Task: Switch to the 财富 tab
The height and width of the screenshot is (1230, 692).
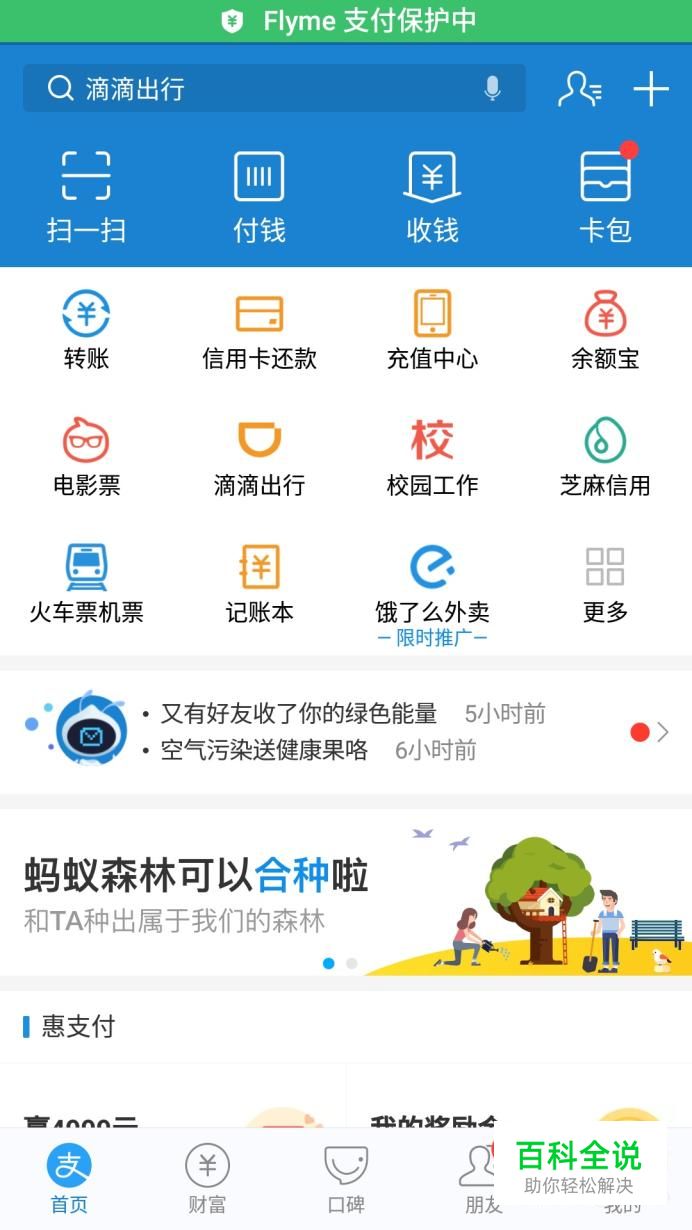Action: click(207, 1178)
